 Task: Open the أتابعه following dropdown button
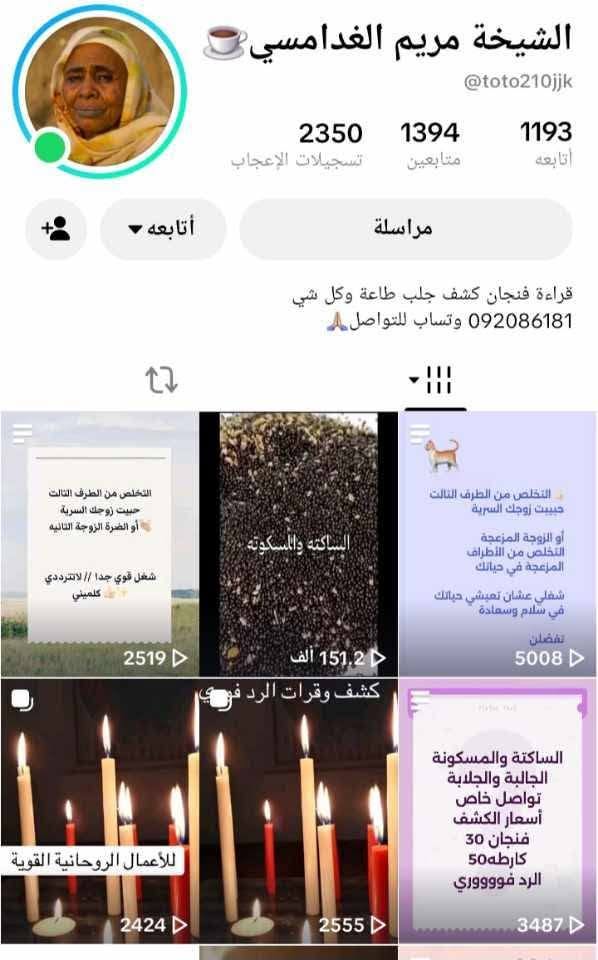tap(163, 228)
